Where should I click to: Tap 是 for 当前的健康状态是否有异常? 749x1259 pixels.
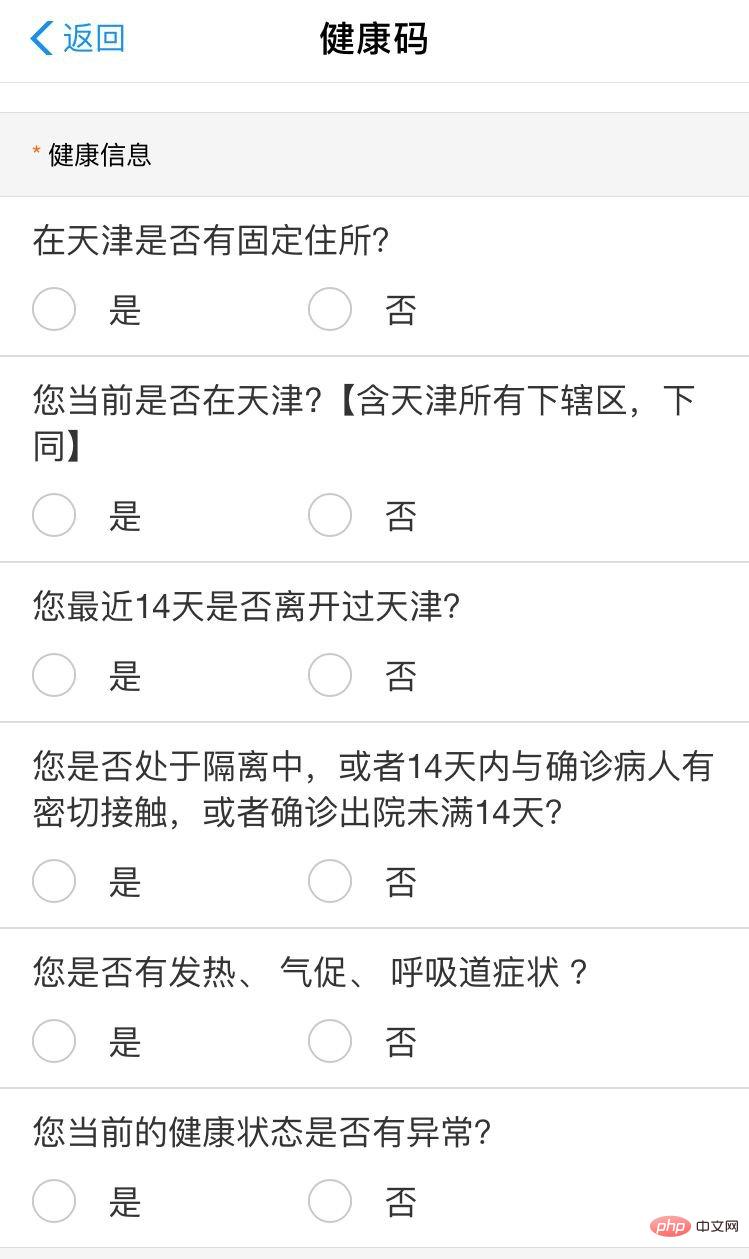tap(54, 1201)
